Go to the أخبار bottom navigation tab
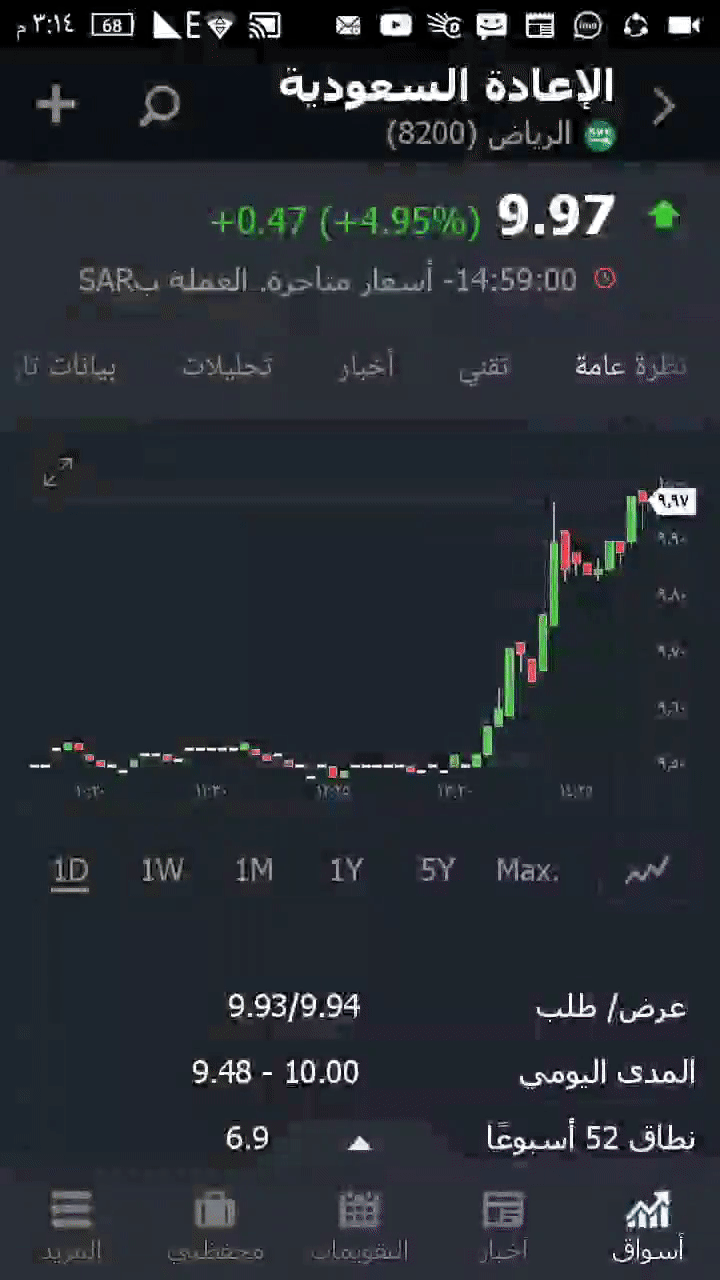This screenshot has width=720, height=1280. (503, 1225)
